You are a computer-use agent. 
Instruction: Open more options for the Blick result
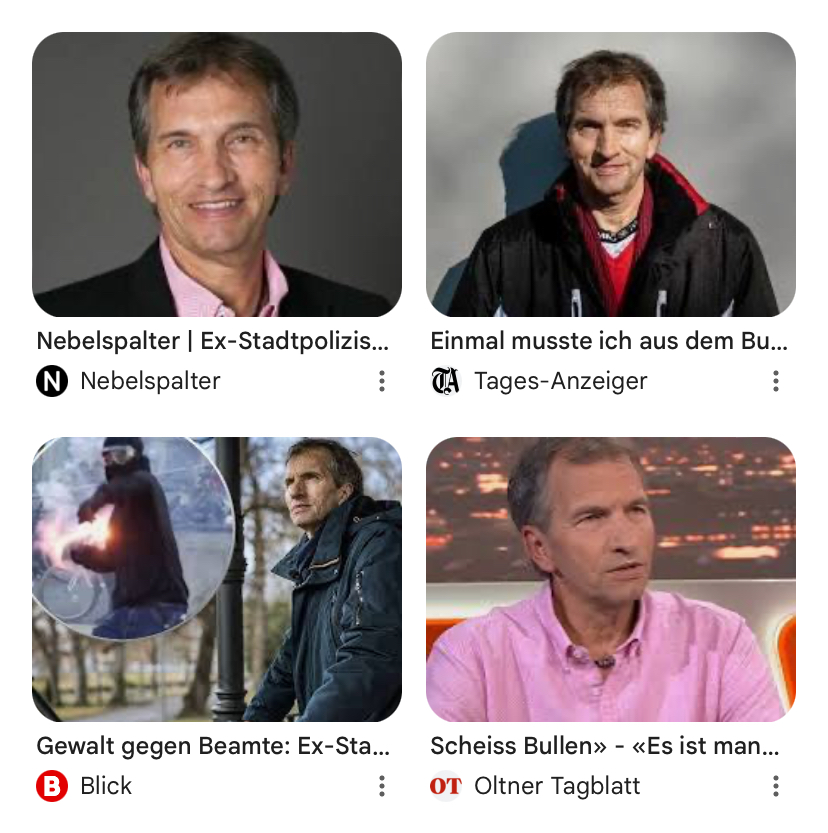coord(382,786)
